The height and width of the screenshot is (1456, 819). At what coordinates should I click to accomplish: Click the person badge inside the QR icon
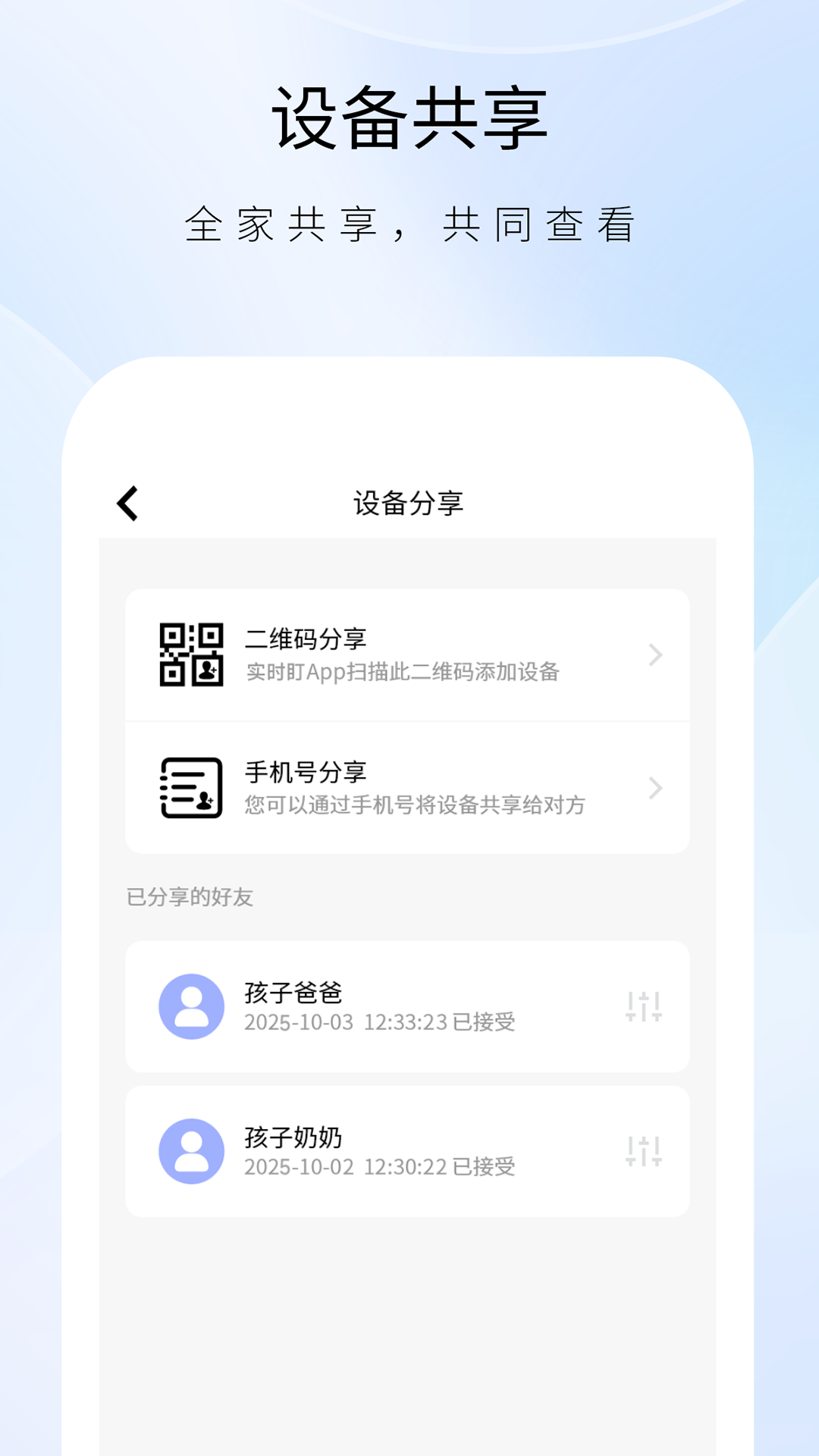(x=209, y=670)
